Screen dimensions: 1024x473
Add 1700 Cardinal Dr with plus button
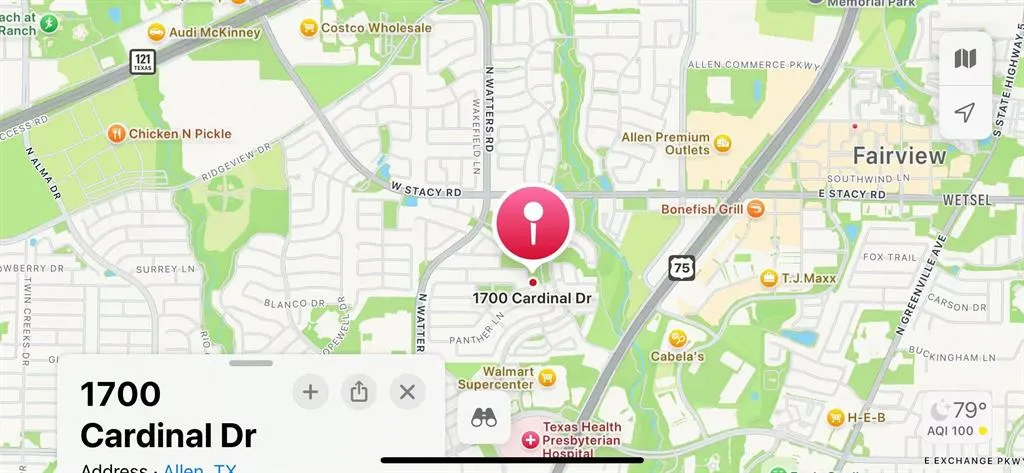310,392
